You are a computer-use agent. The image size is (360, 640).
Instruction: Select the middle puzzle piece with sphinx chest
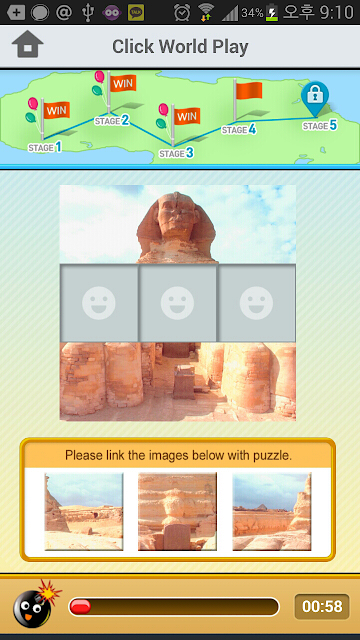point(178,511)
